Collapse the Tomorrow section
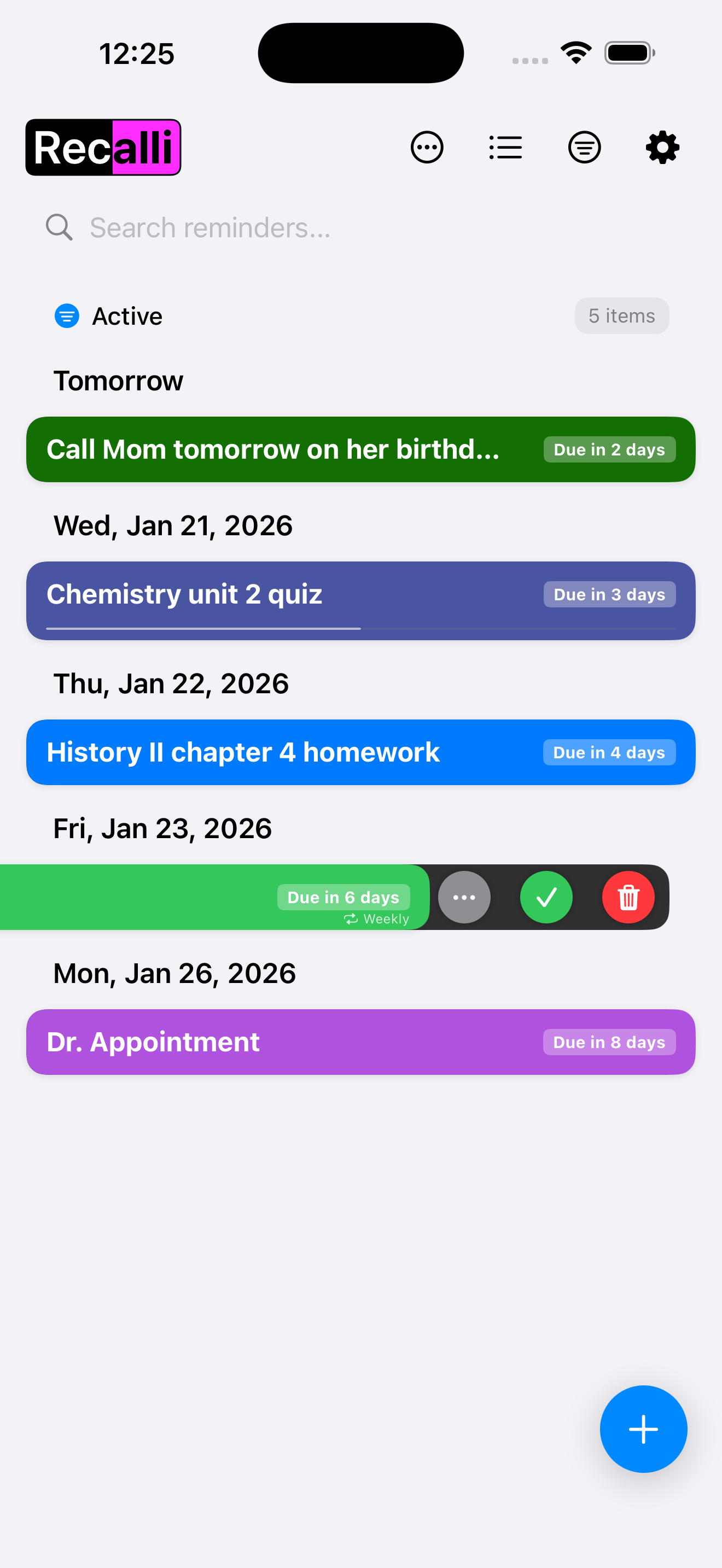Viewport: 722px width, 1568px height. pyautogui.click(x=118, y=380)
